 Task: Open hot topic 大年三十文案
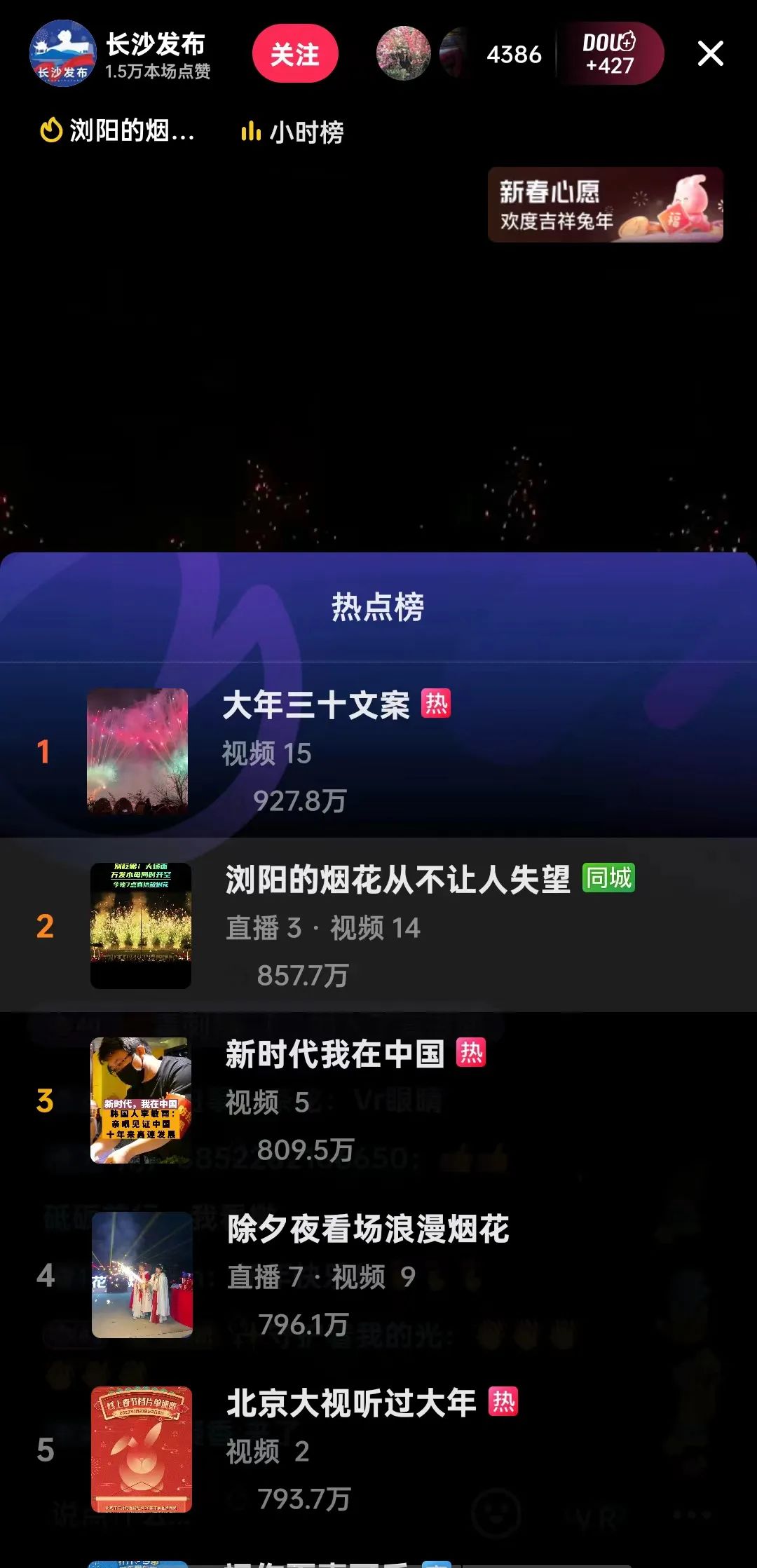(x=315, y=705)
